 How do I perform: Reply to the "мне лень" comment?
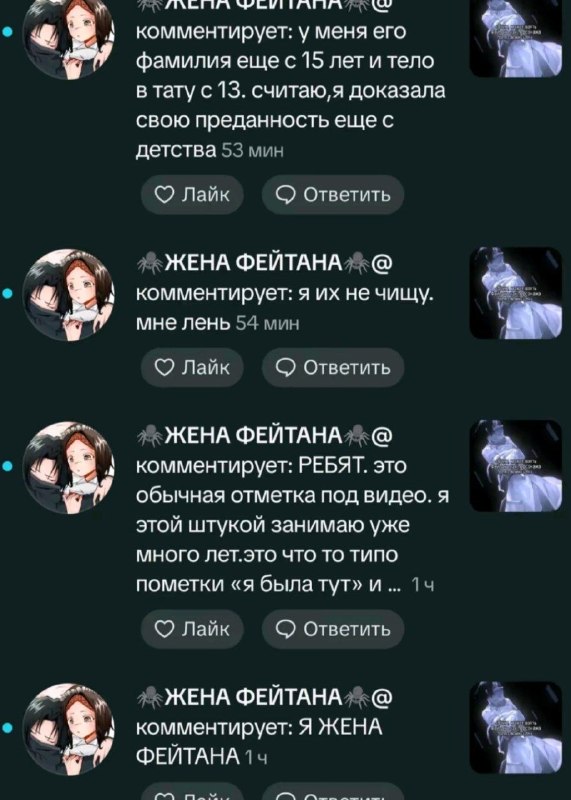[333, 367]
